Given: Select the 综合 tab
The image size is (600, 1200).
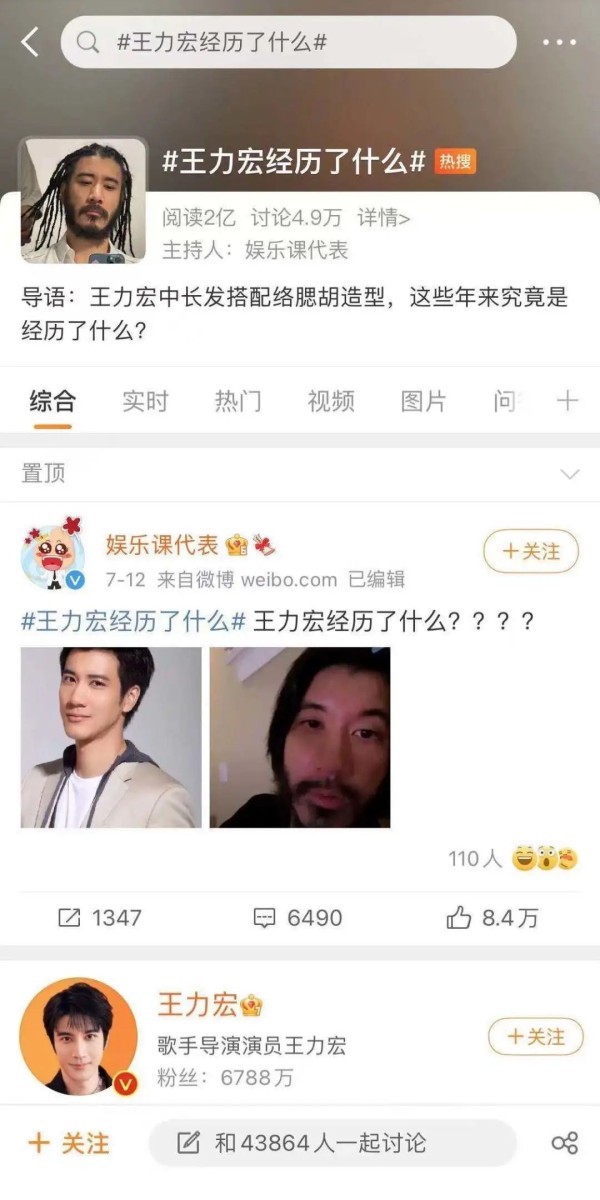Looking at the screenshot, I should click(x=52, y=401).
